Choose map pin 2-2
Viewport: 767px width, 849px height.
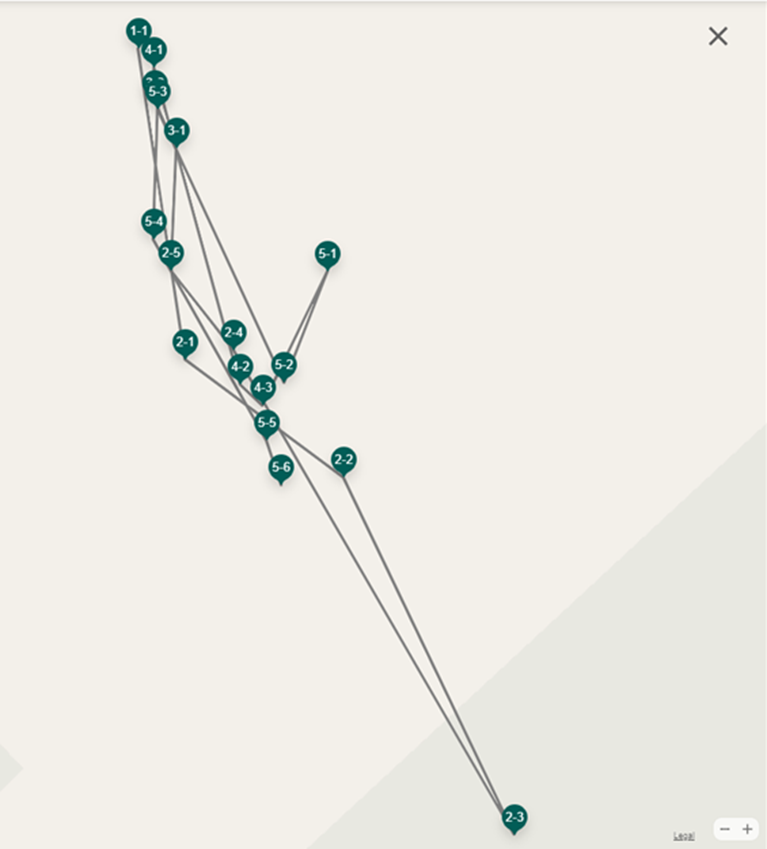pyautogui.click(x=344, y=460)
